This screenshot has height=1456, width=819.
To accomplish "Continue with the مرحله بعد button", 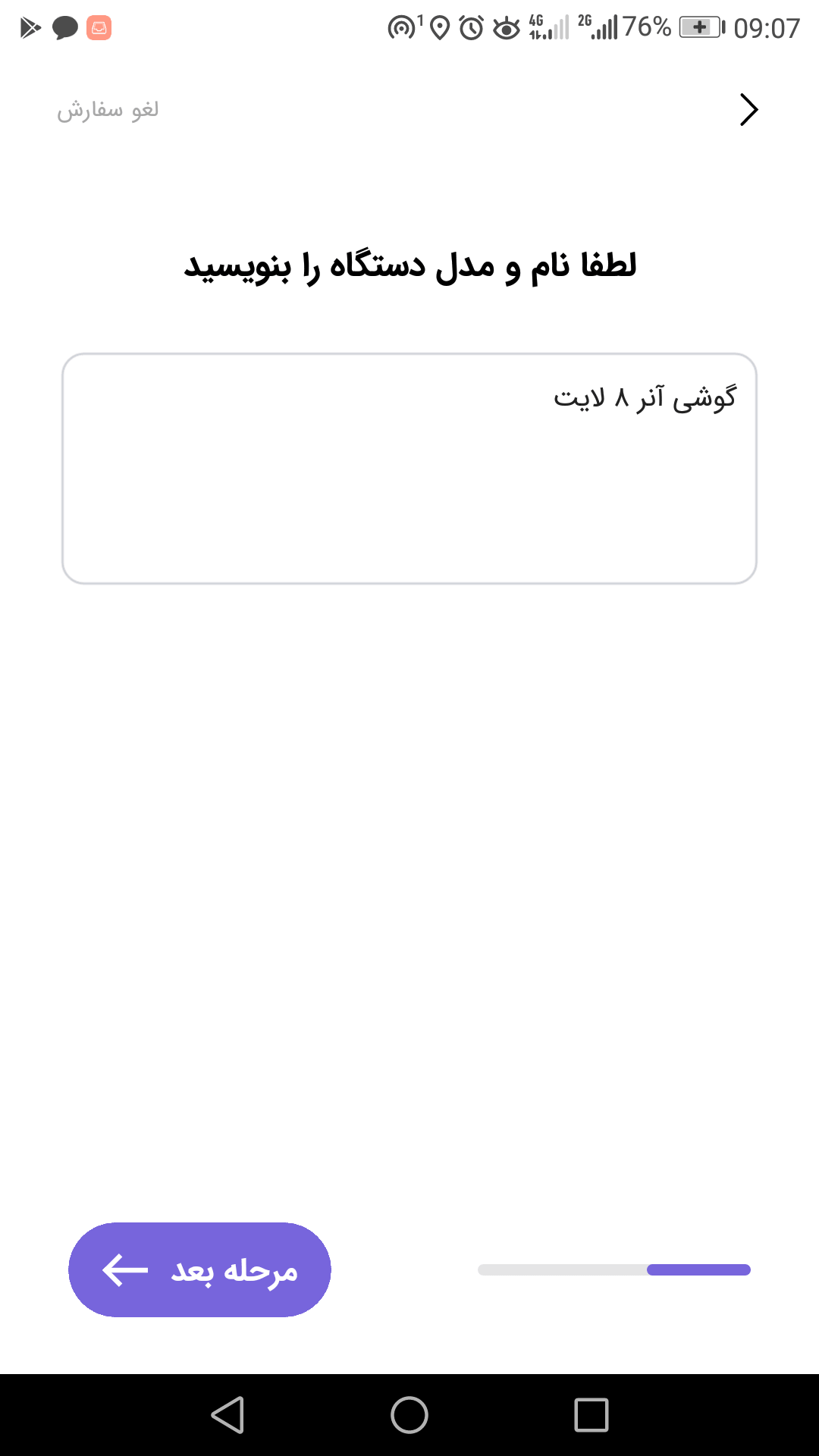I will click(199, 1269).
